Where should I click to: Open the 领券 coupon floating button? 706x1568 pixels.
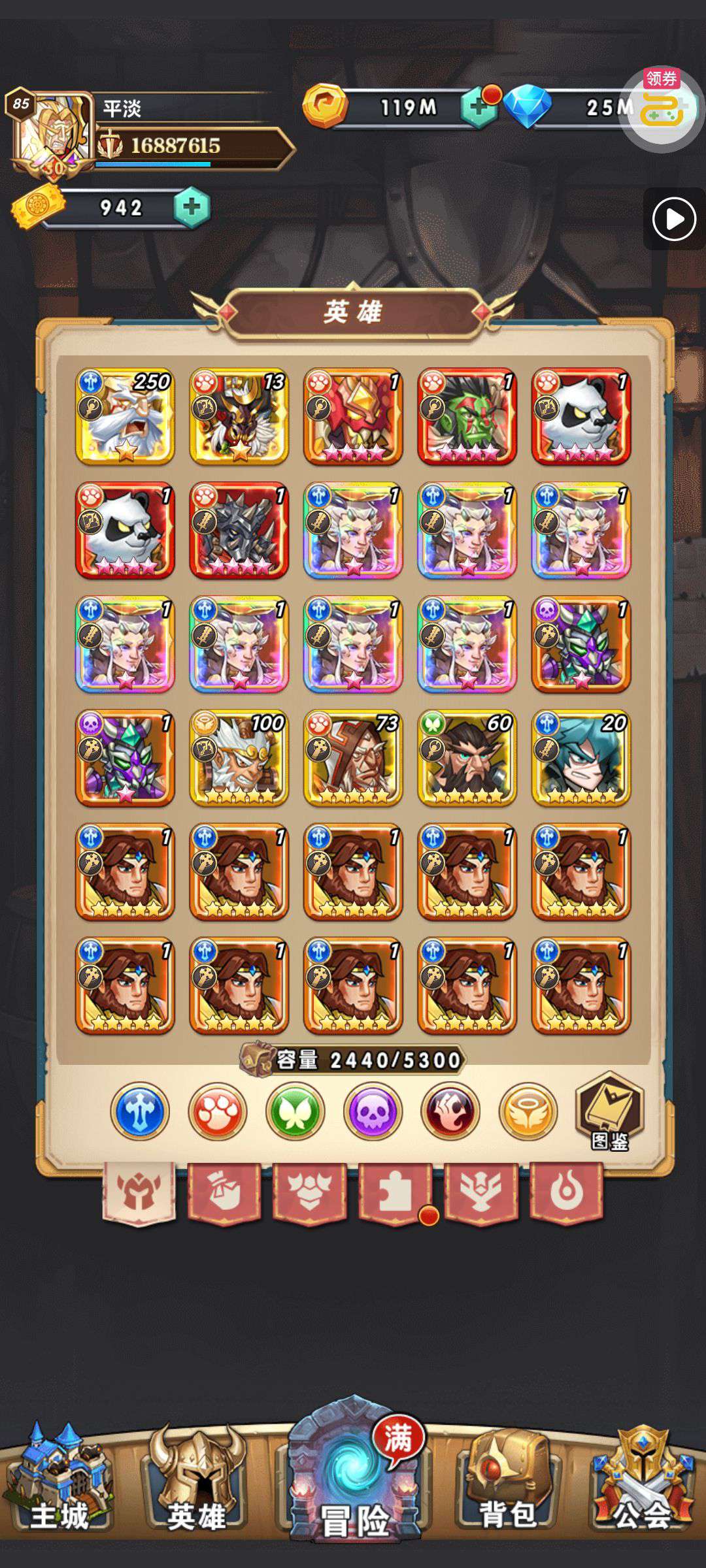[662, 108]
